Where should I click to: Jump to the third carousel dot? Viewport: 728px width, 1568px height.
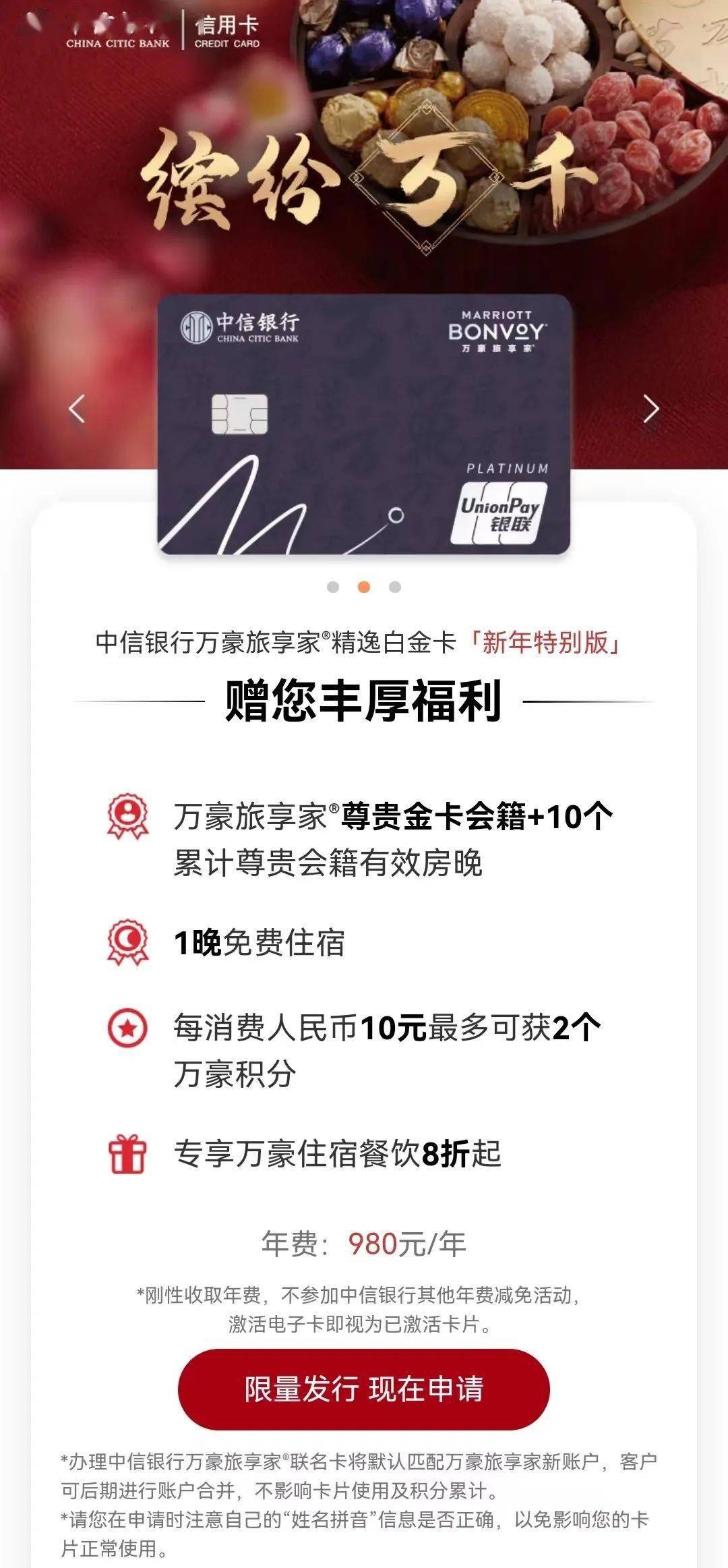click(395, 587)
